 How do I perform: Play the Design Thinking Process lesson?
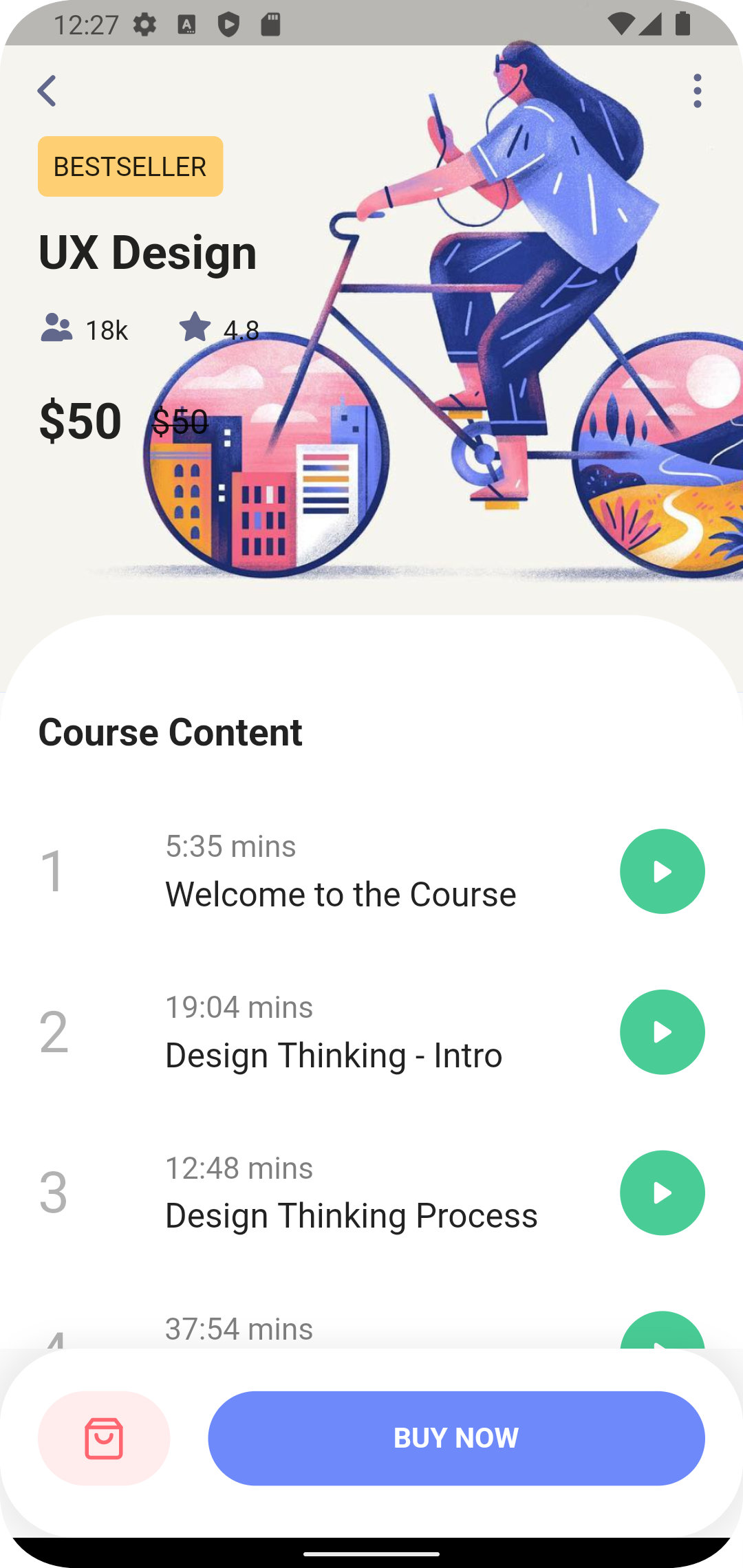(661, 1193)
